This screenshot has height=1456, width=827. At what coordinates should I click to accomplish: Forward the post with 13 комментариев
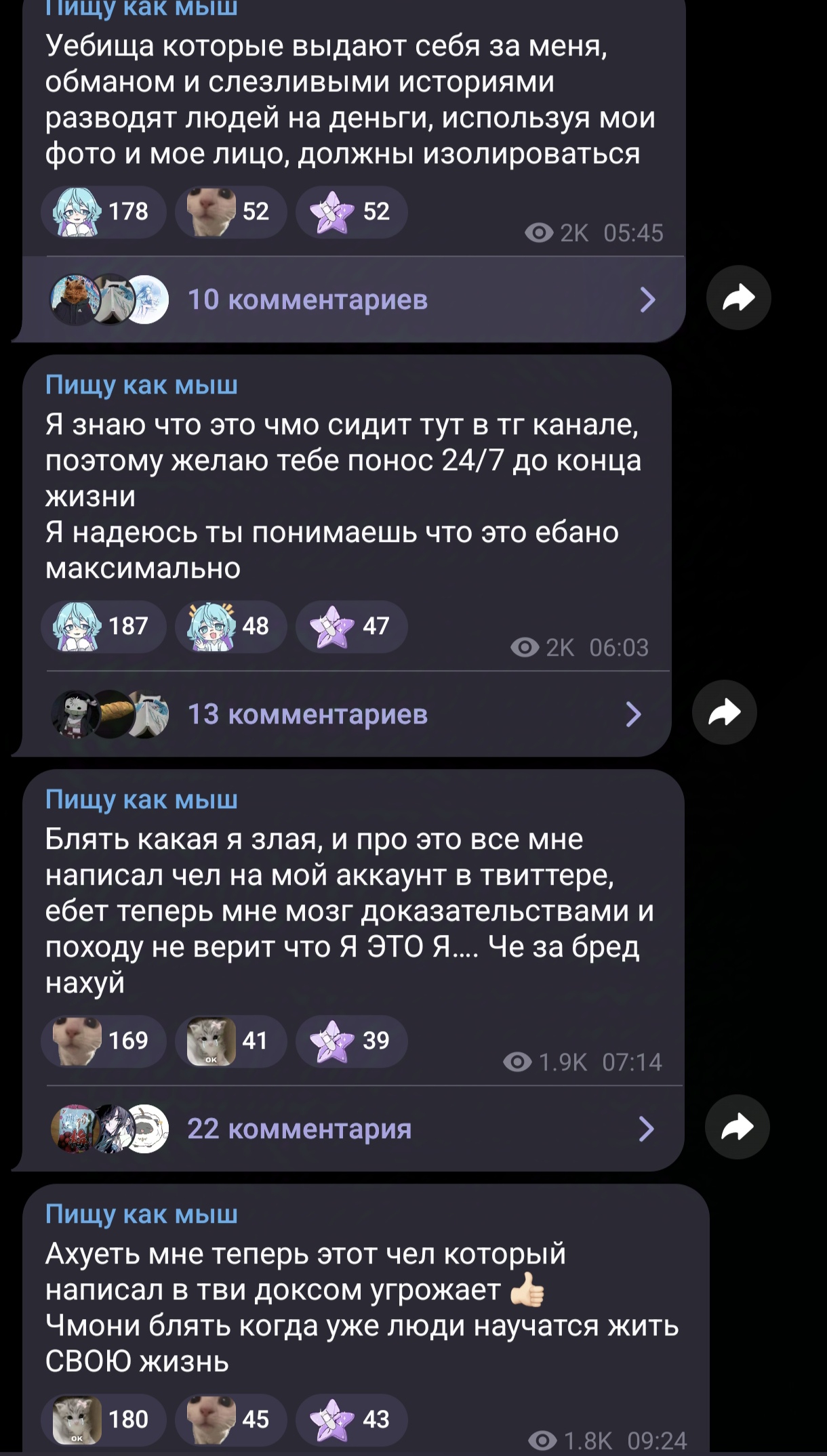[724, 713]
